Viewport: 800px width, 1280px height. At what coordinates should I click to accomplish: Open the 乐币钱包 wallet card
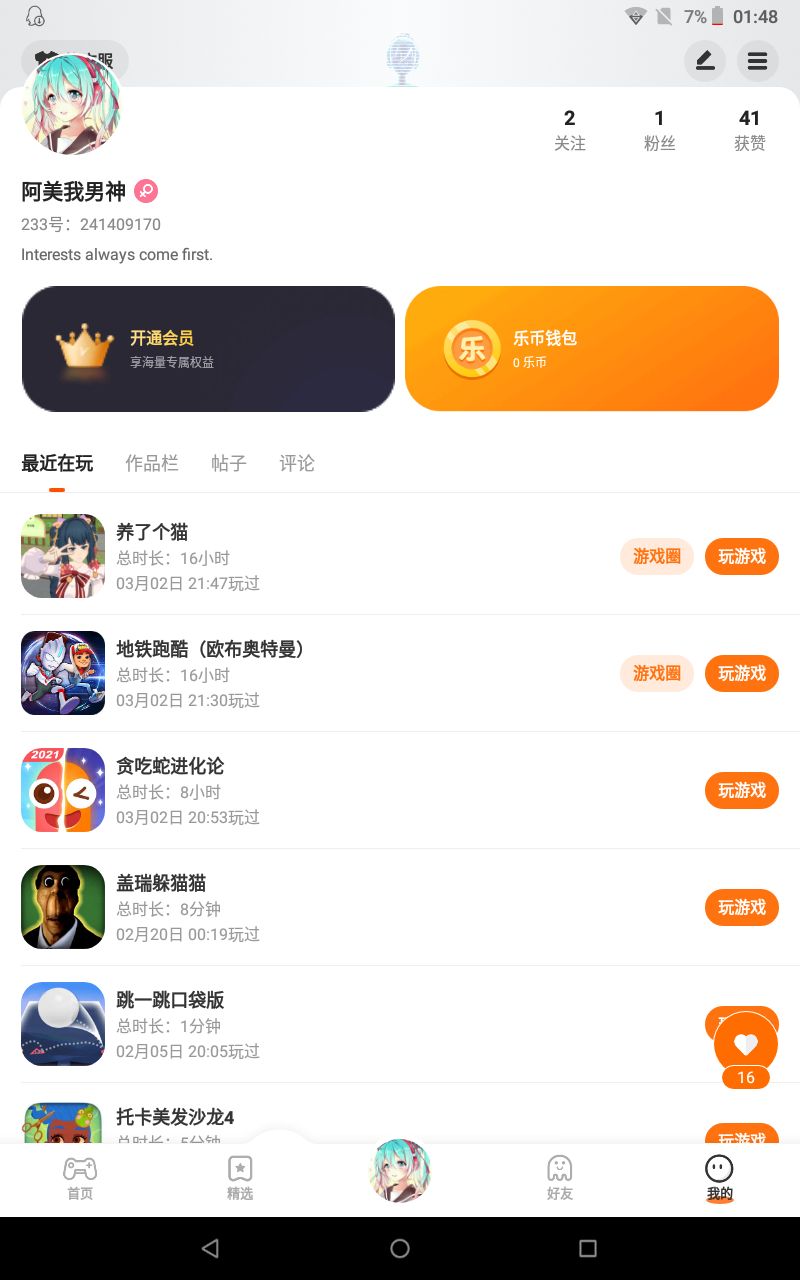click(592, 349)
